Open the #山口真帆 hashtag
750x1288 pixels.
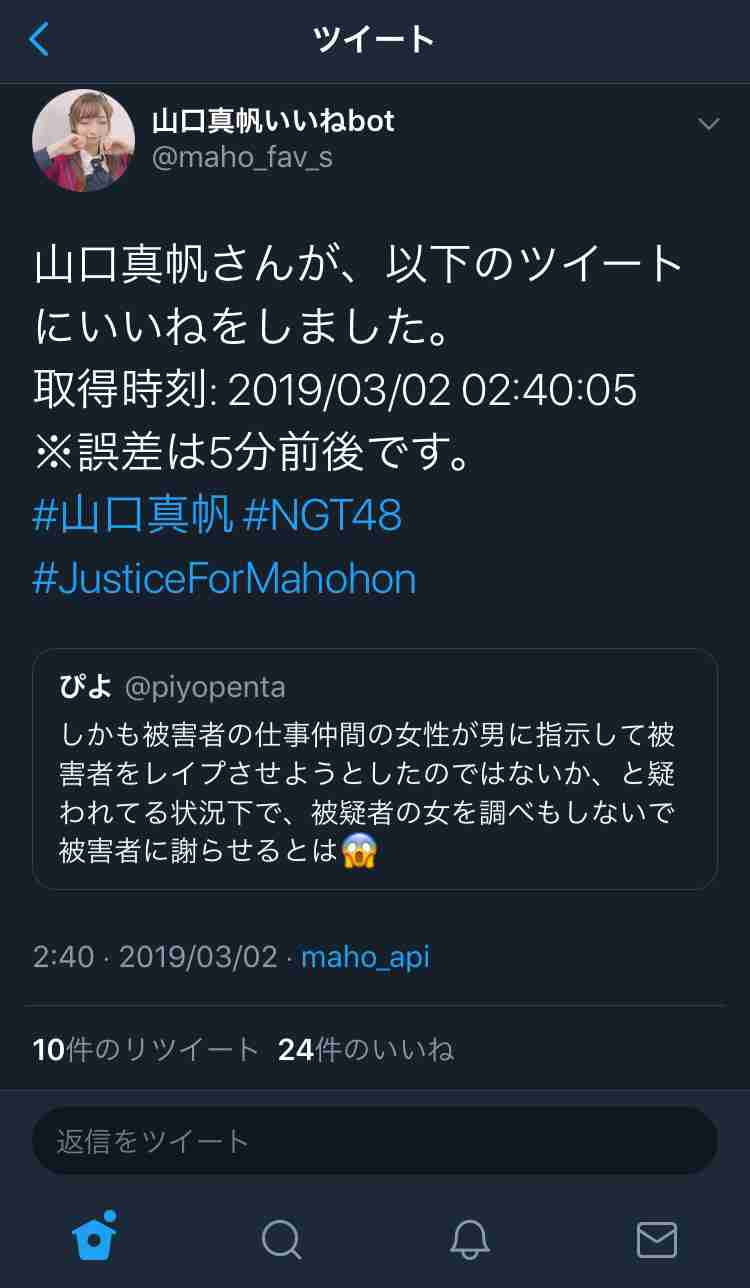pyautogui.click(x=132, y=516)
